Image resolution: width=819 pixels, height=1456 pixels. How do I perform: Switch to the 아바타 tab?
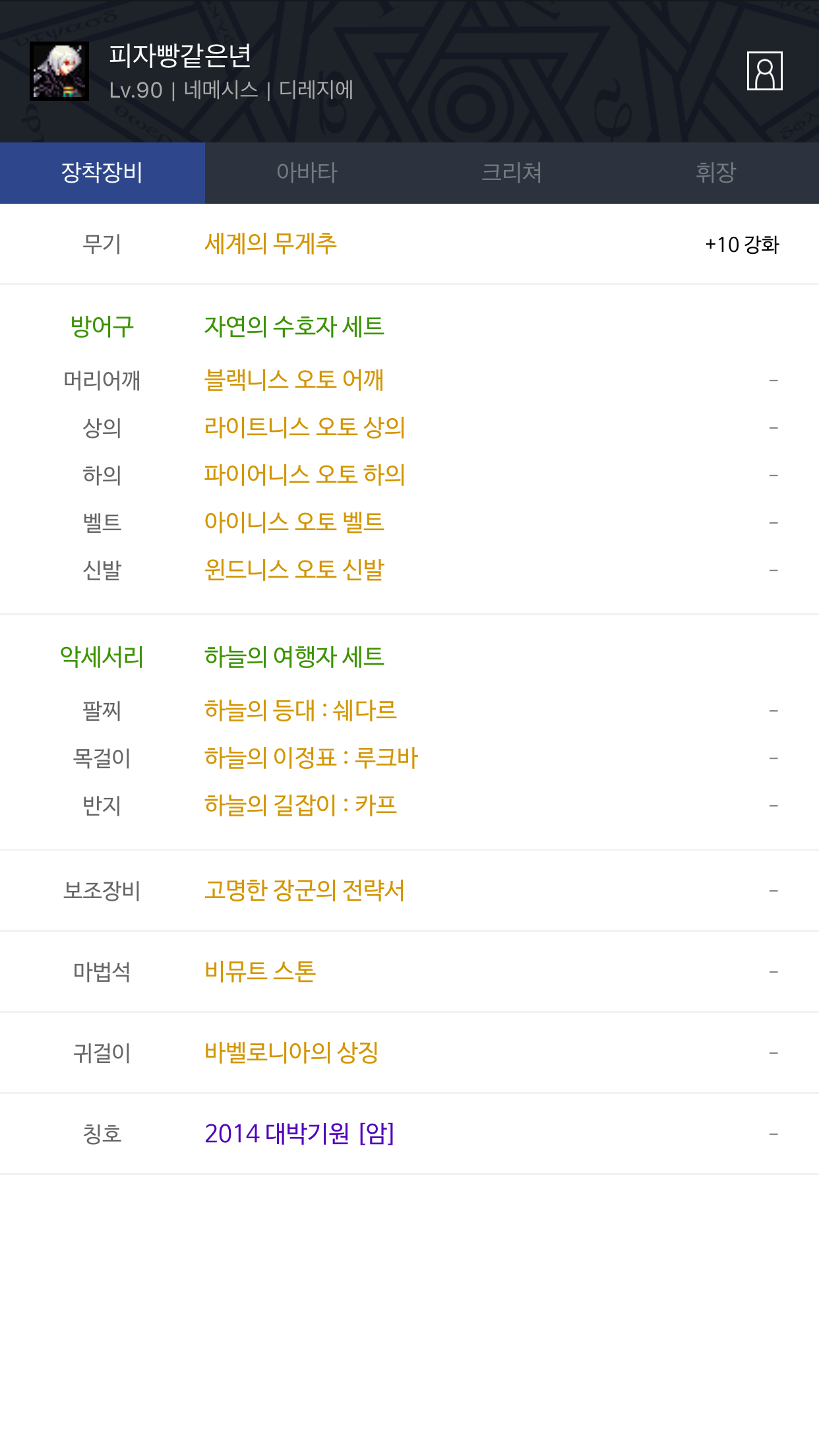tap(307, 173)
